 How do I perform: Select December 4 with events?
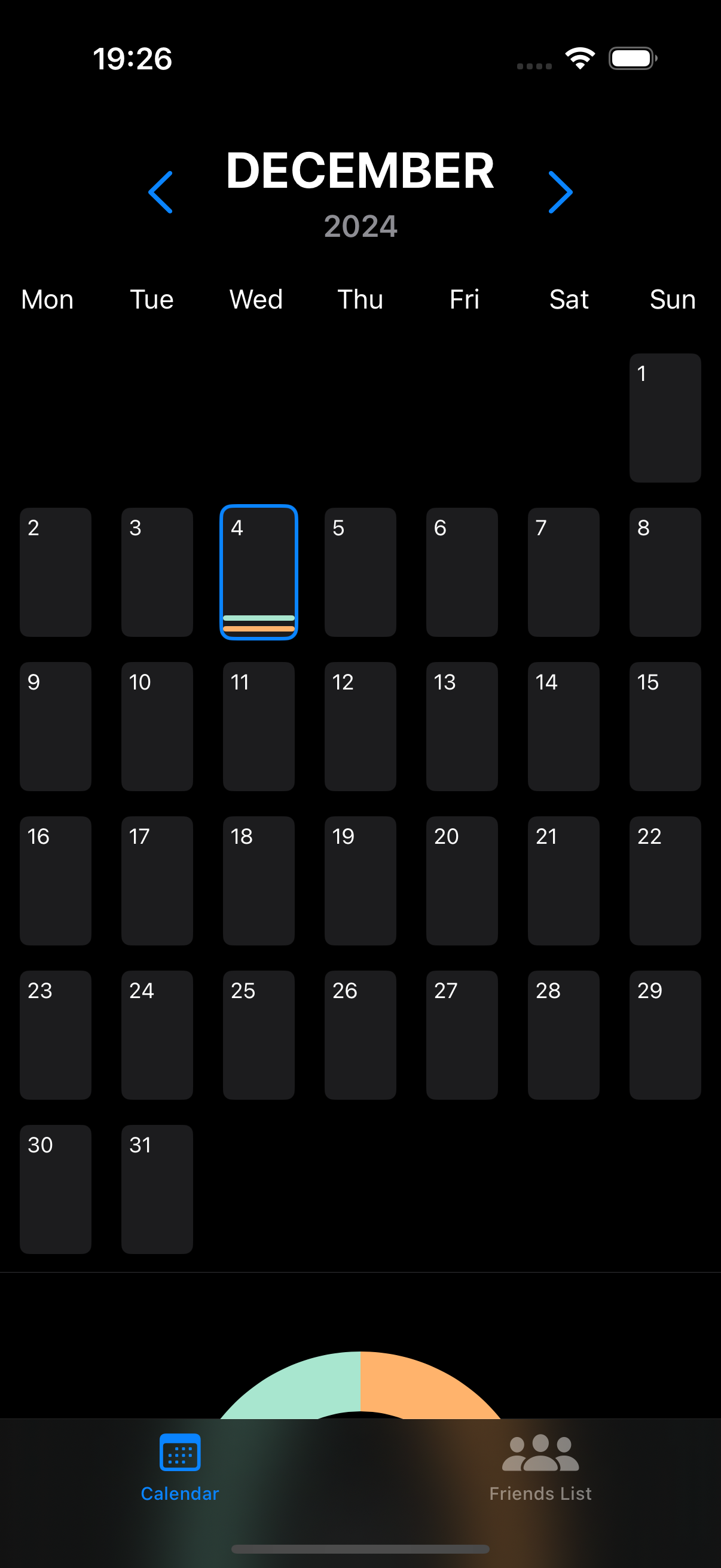(259, 572)
